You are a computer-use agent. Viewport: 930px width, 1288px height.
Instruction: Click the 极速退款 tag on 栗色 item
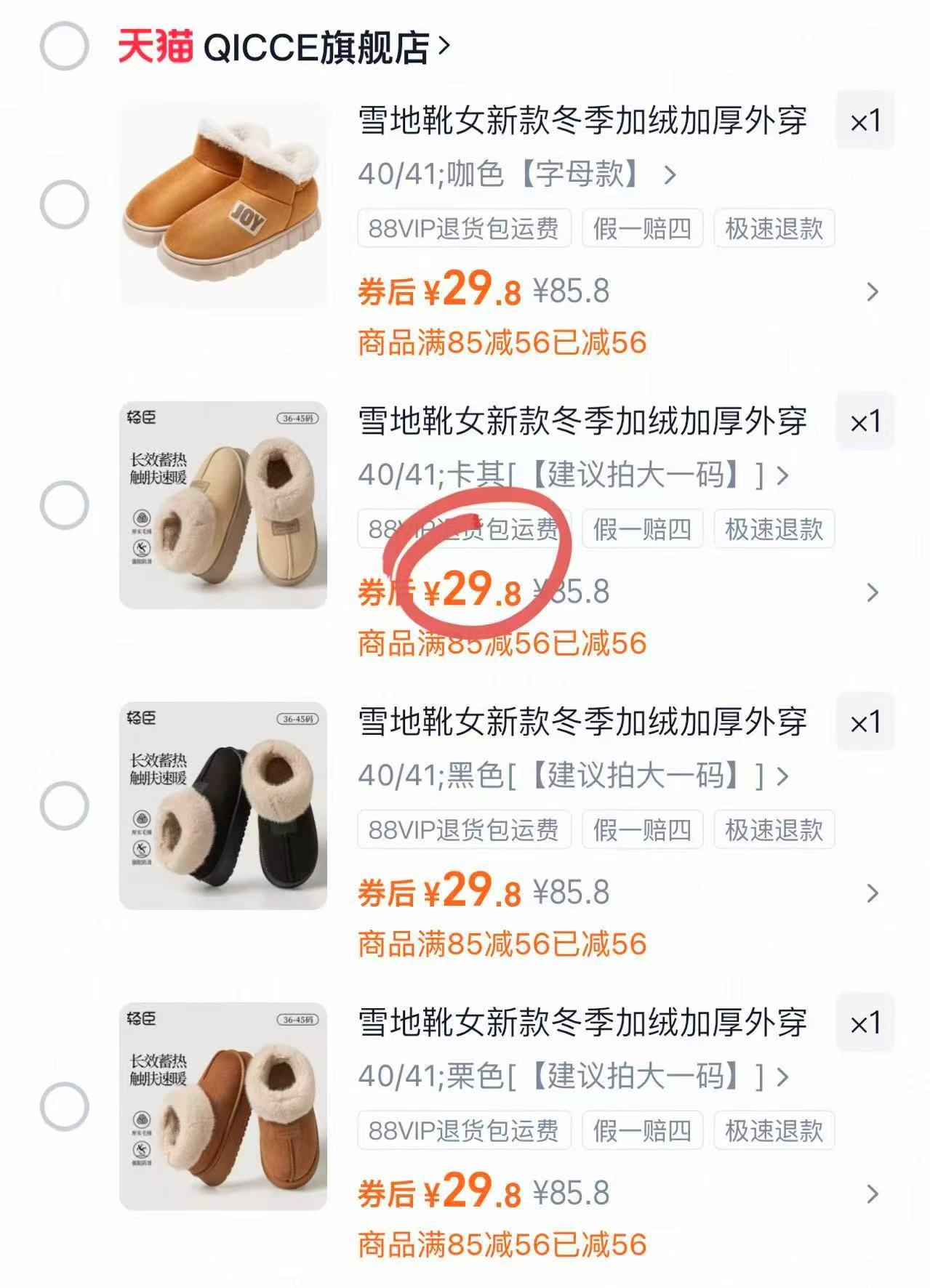point(774,1131)
